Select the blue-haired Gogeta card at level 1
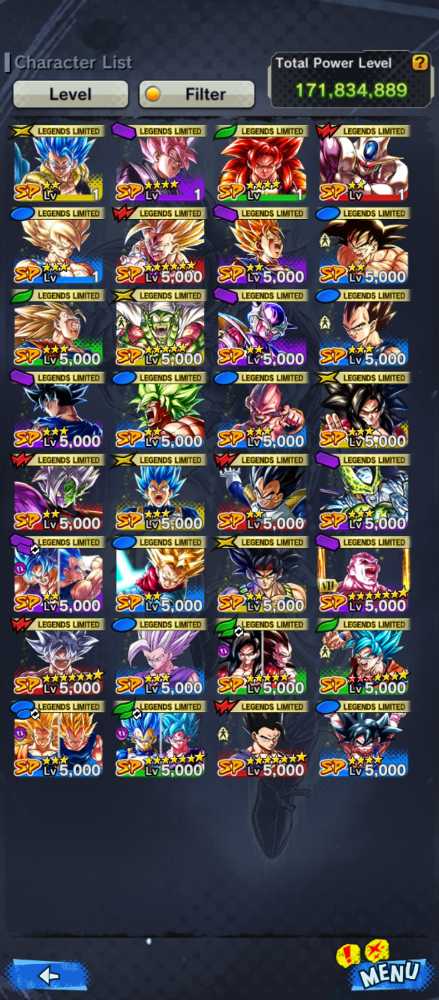Image resolution: width=439 pixels, height=1000 pixels. [58, 164]
